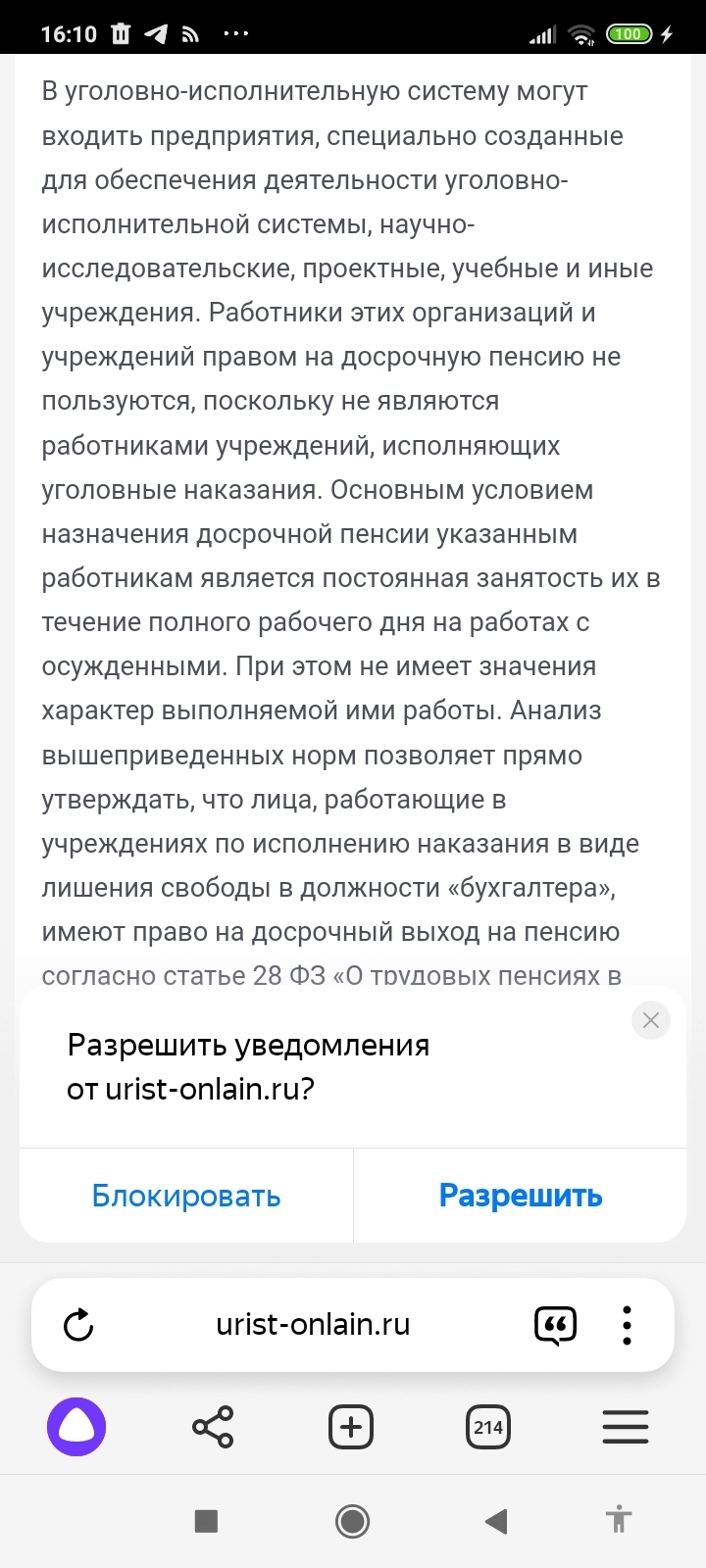This screenshot has width=706, height=1568.
Task: Dismiss the notification permission prompt
Action: [650, 1020]
